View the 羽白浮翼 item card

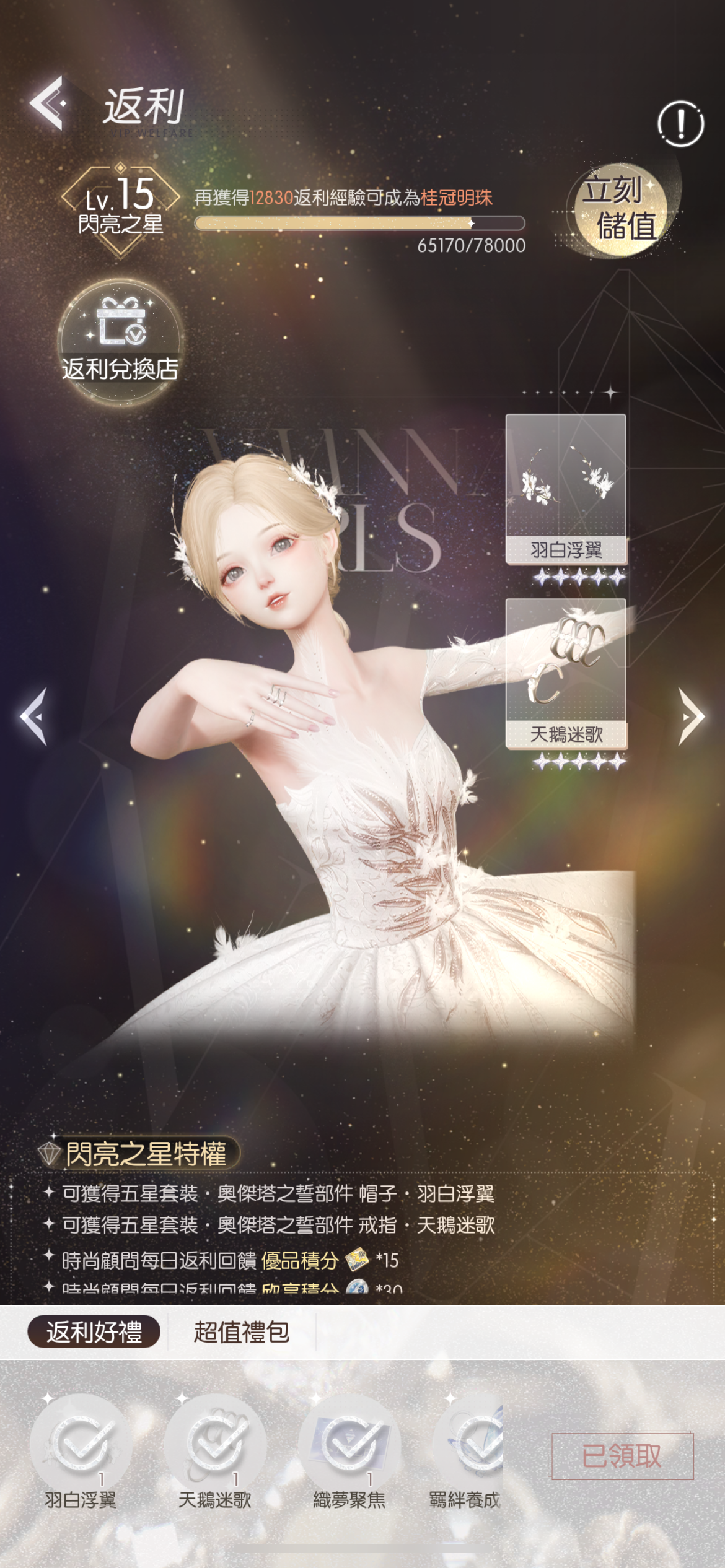coord(566,488)
